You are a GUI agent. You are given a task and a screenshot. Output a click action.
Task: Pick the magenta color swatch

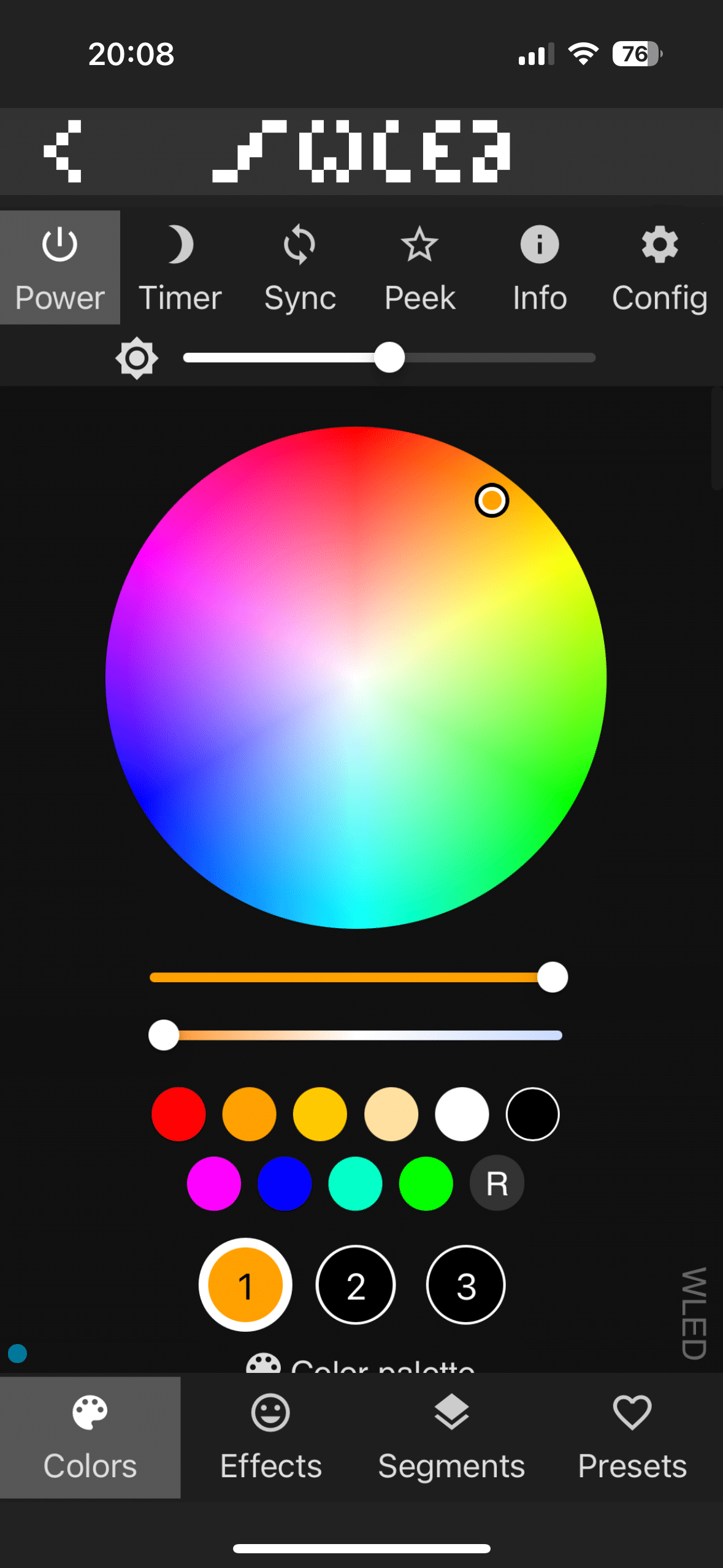point(214,1183)
